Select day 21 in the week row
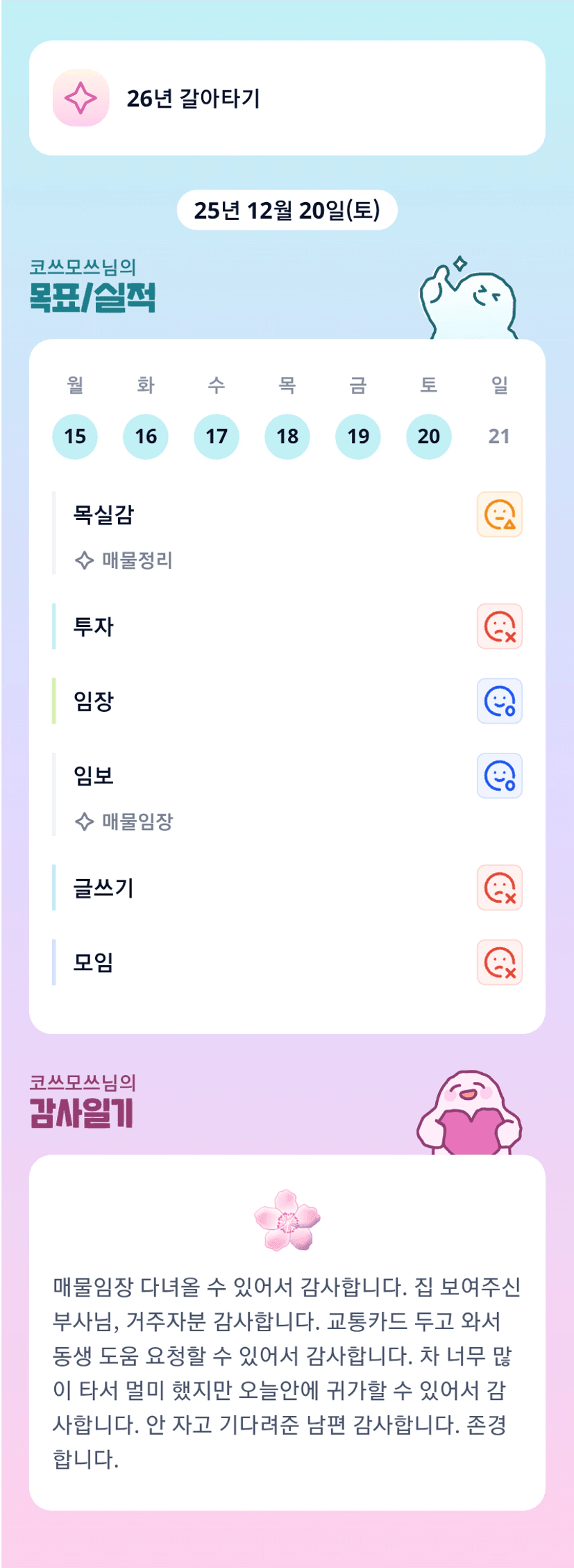This screenshot has width=574, height=1568. pos(499,436)
